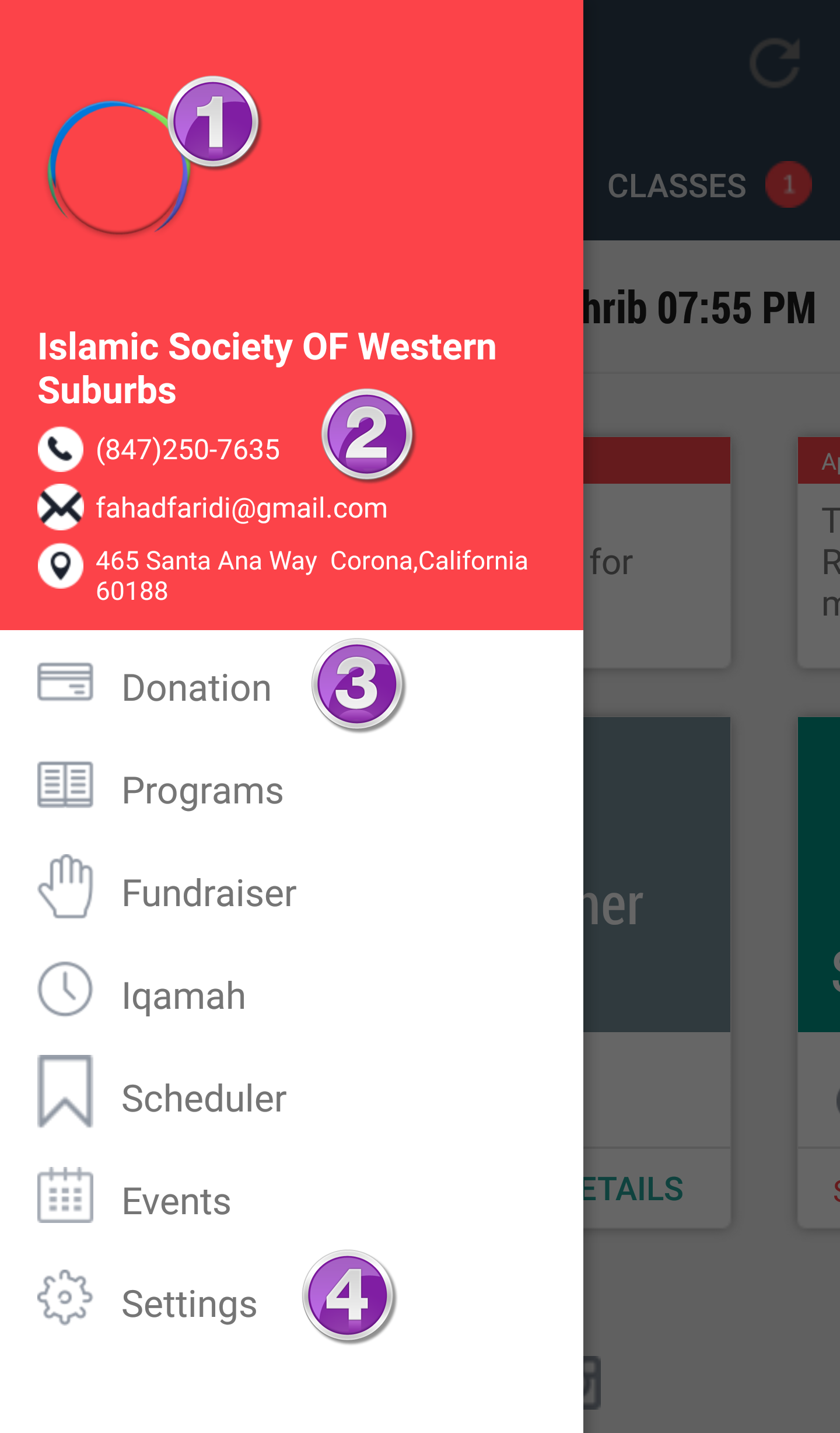This screenshot has height=1433, width=840.
Task: Go to Fundraiser
Action: point(208,893)
